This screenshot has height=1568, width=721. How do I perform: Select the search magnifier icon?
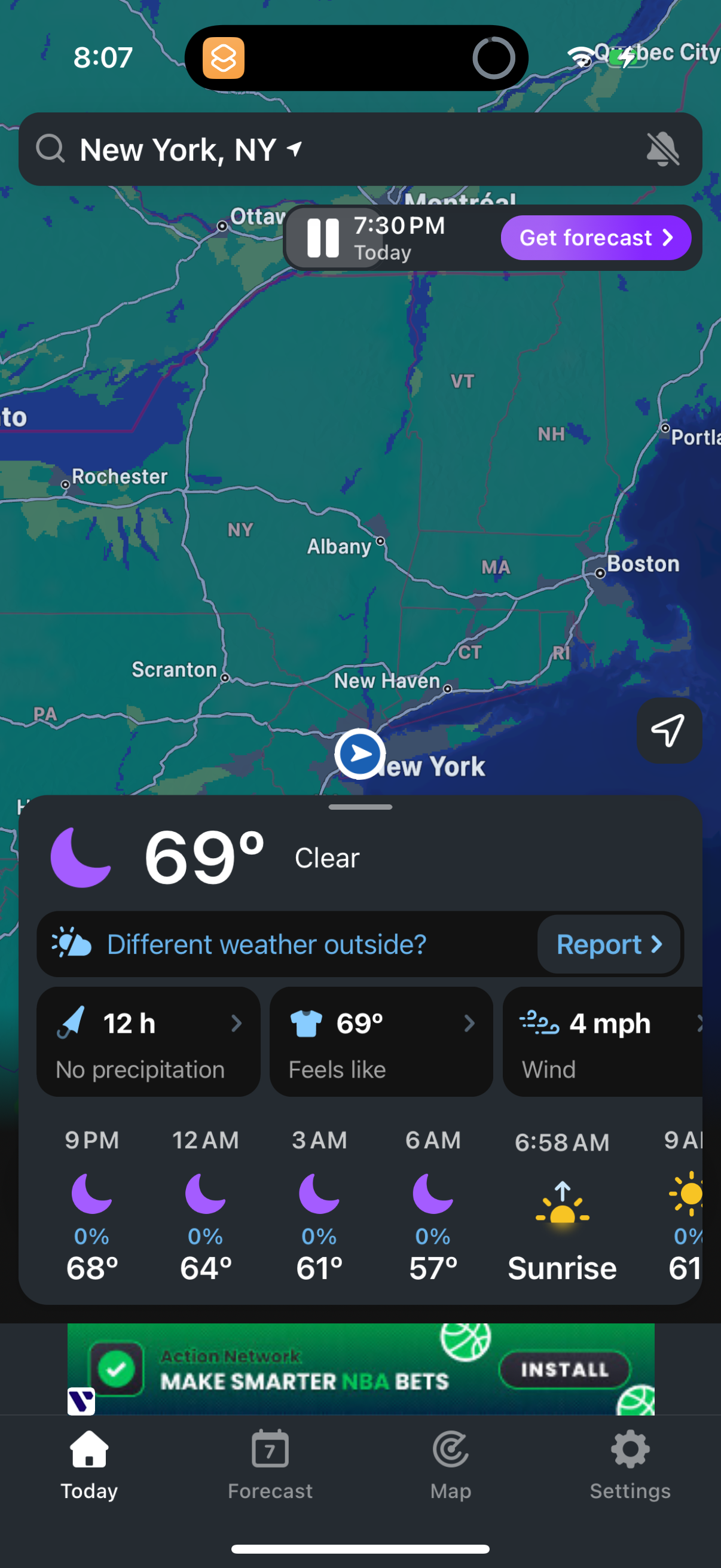pos(51,148)
